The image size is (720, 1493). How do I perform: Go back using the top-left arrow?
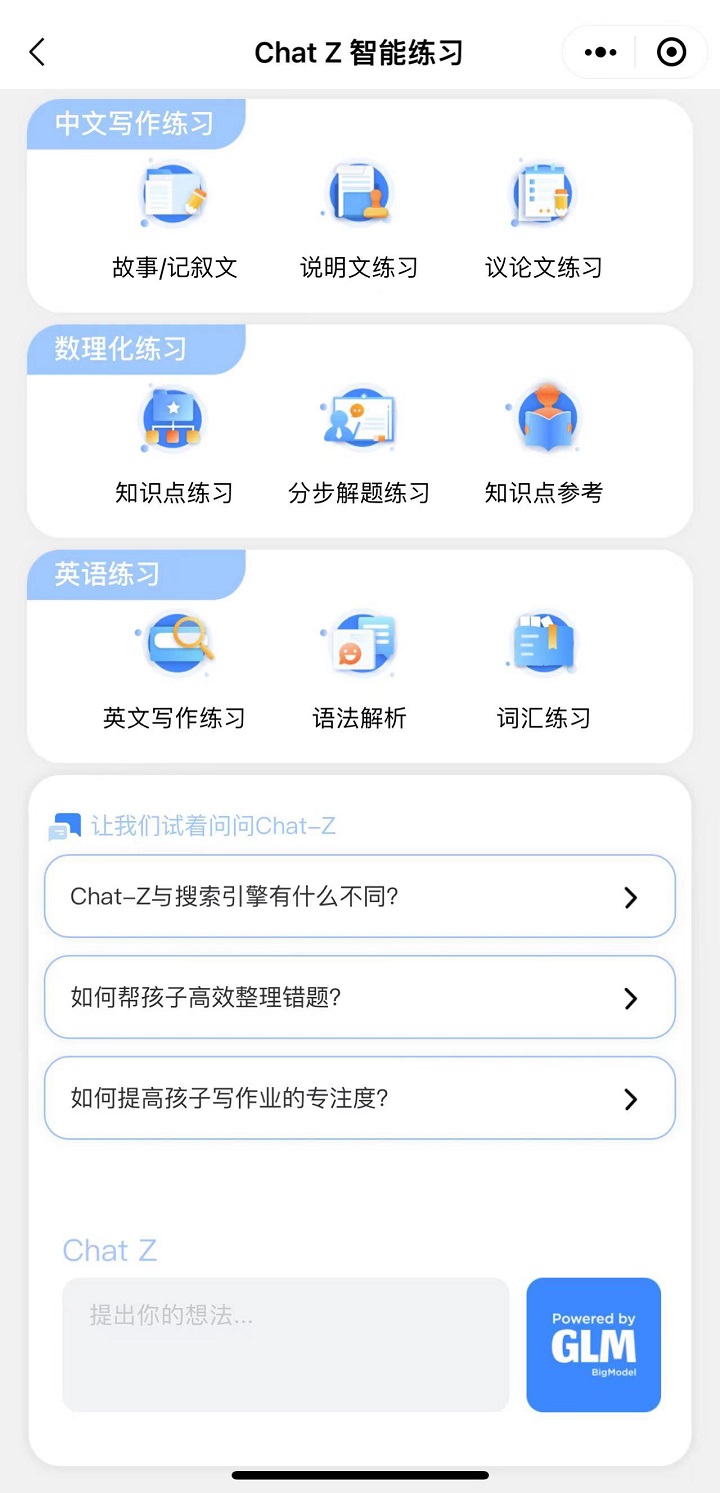point(38,52)
